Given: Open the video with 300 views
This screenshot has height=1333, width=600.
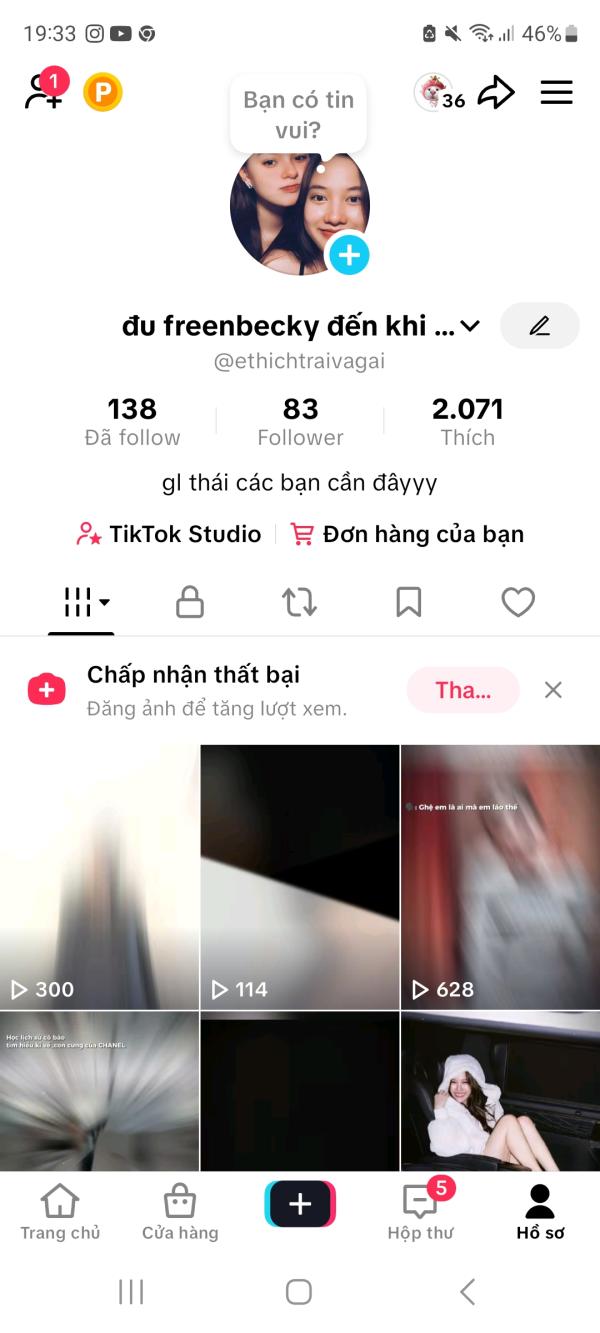Looking at the screenshot, I should (x=99, y=877).
